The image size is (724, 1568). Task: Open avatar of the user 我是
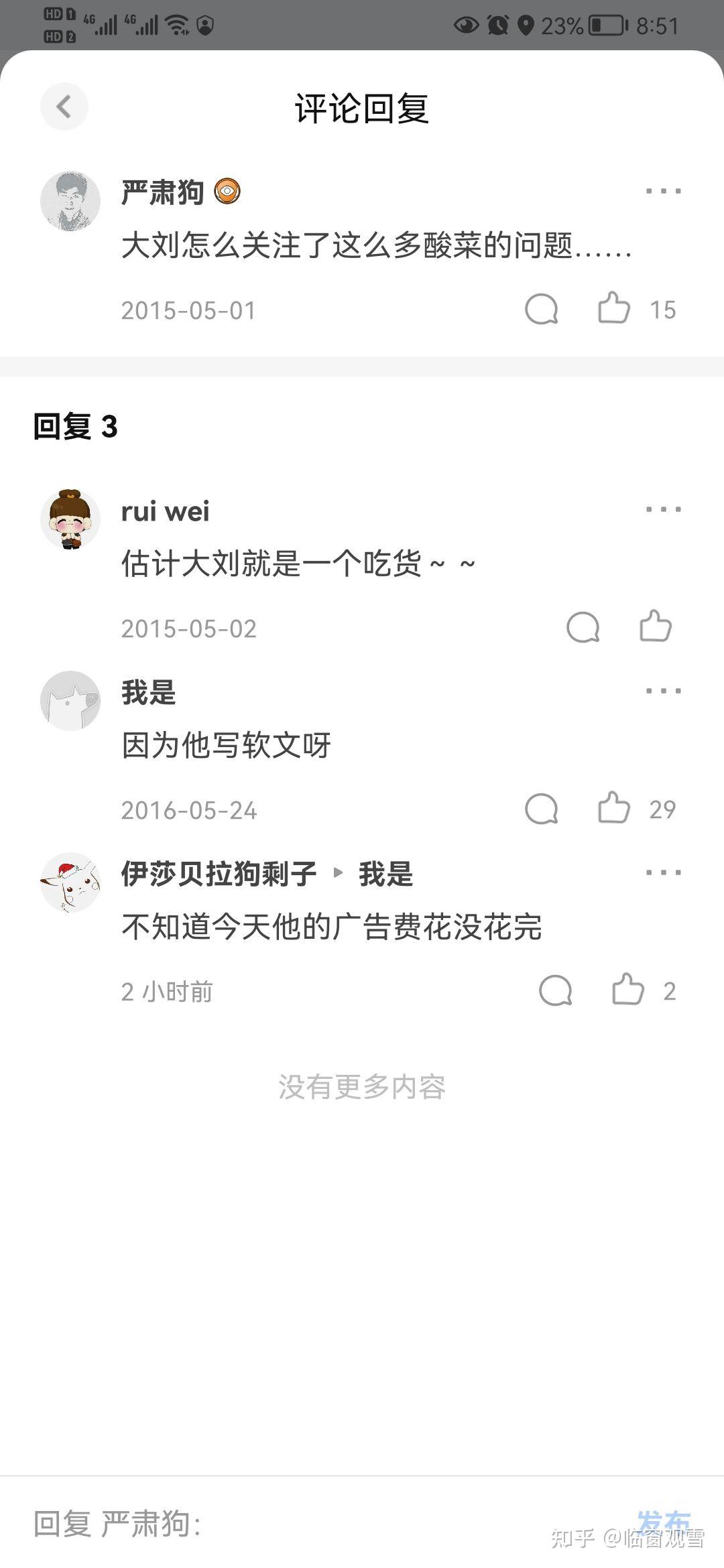70,701
